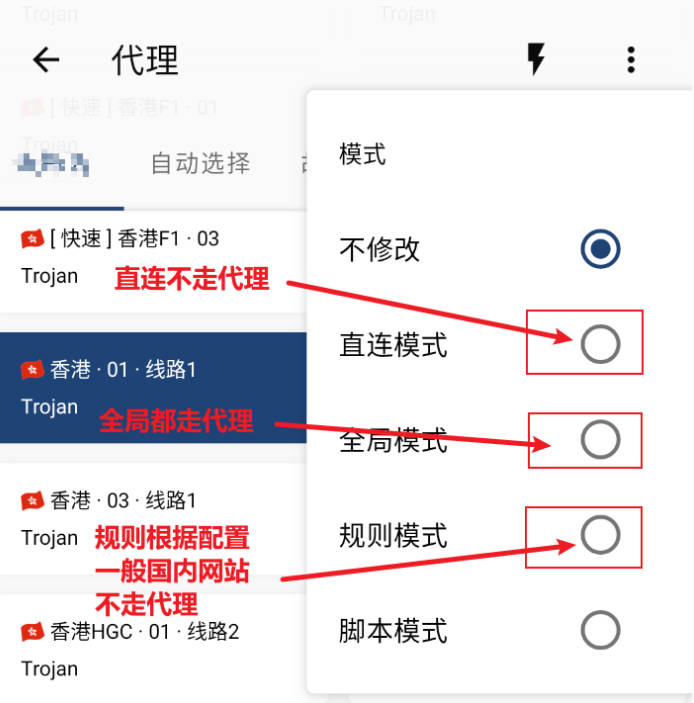Select 规则模式 rule-based mode
Viewport: 694px width, 703px height.
click(x=600, y=536)
